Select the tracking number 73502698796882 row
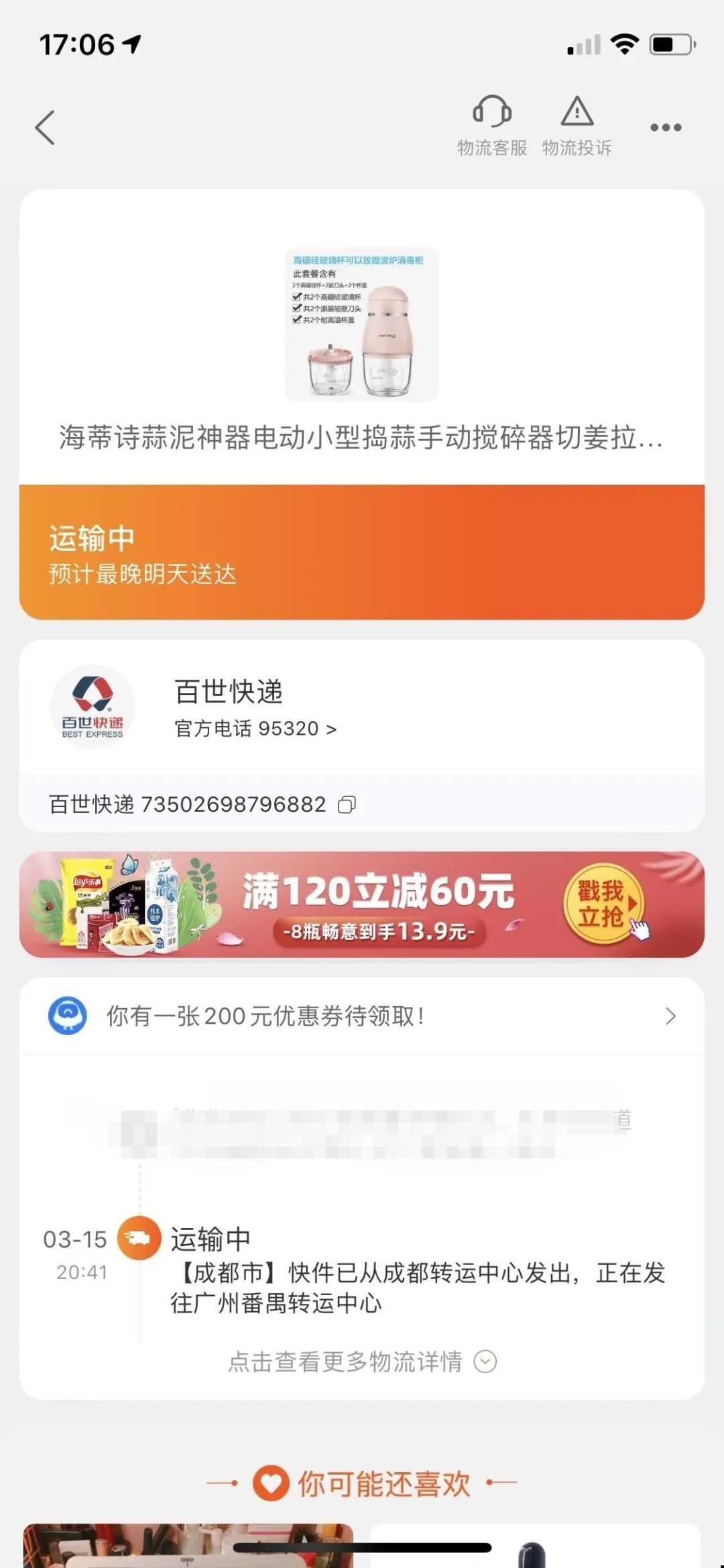The width and height of the screenshot is (724, 1568). click(x=186, y=804)
